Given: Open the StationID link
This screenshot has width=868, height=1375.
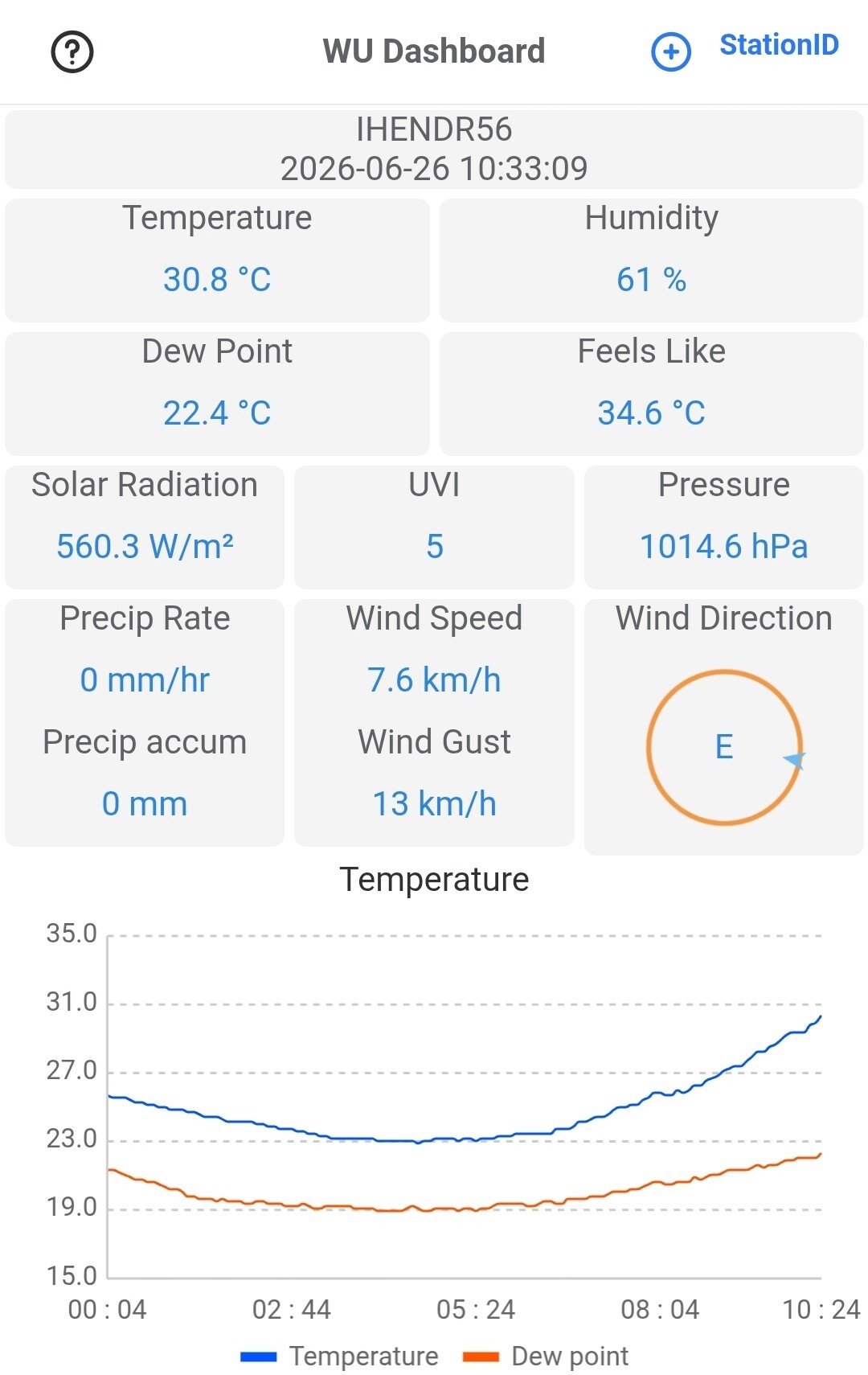Looking at the screenshot, I should (779, 45).
